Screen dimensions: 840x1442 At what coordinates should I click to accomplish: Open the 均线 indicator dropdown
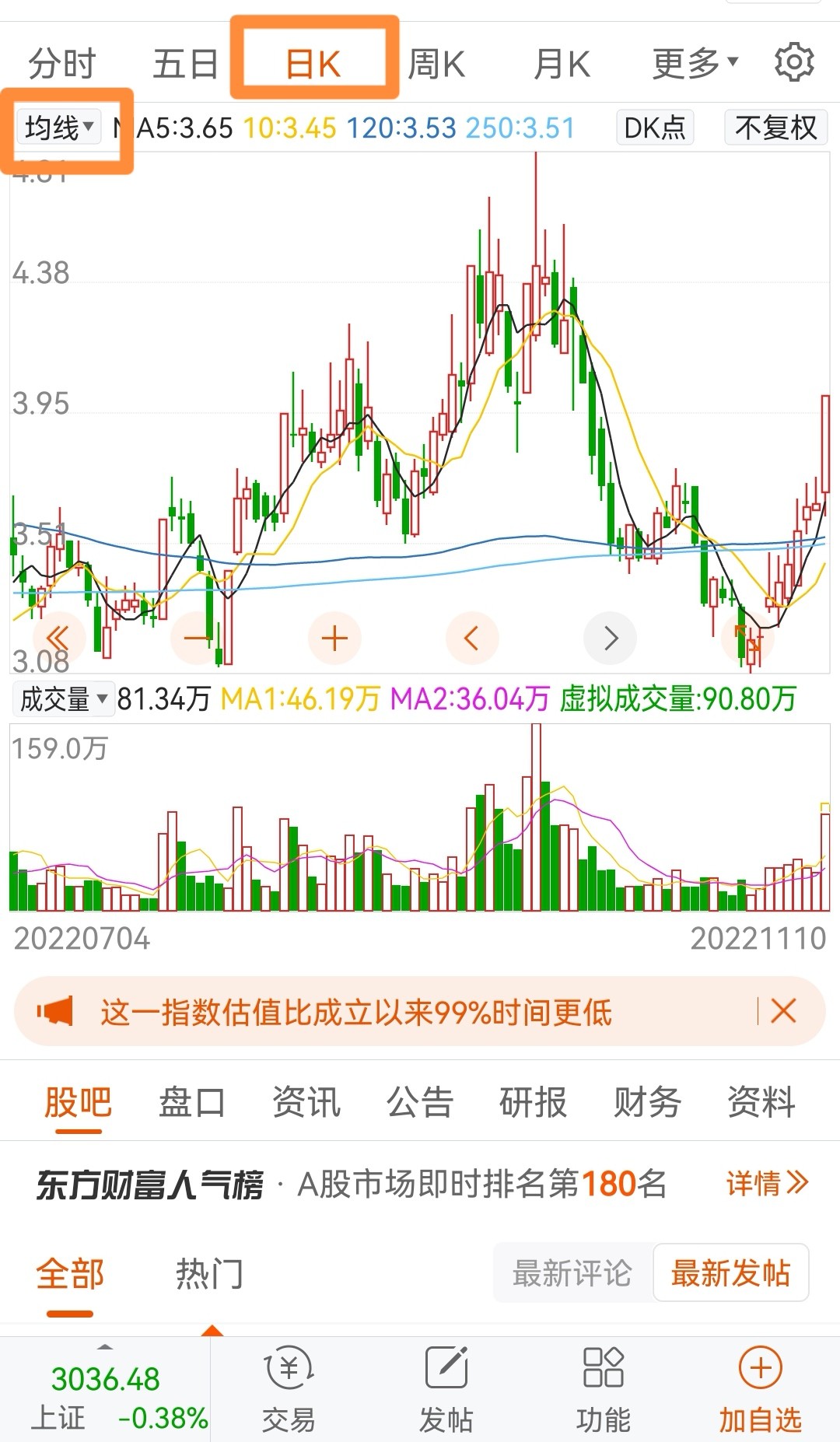[59, 127]
